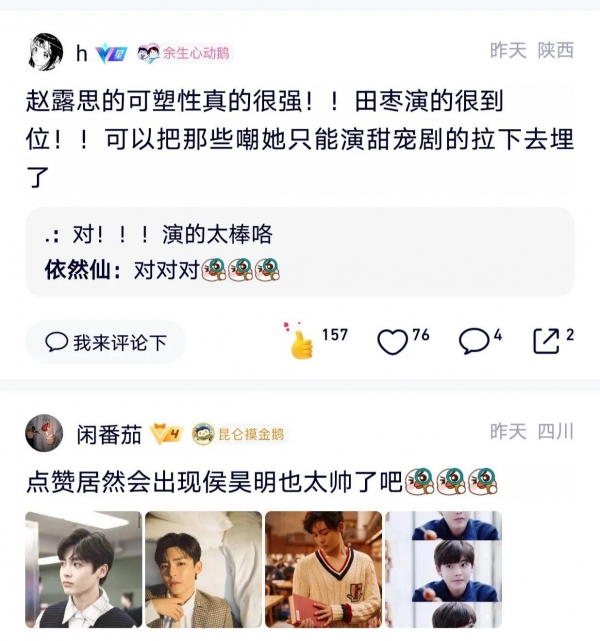Tap 我来评论下 to write a comment
This screenshot has height=641, width=600.
[105, 343]
